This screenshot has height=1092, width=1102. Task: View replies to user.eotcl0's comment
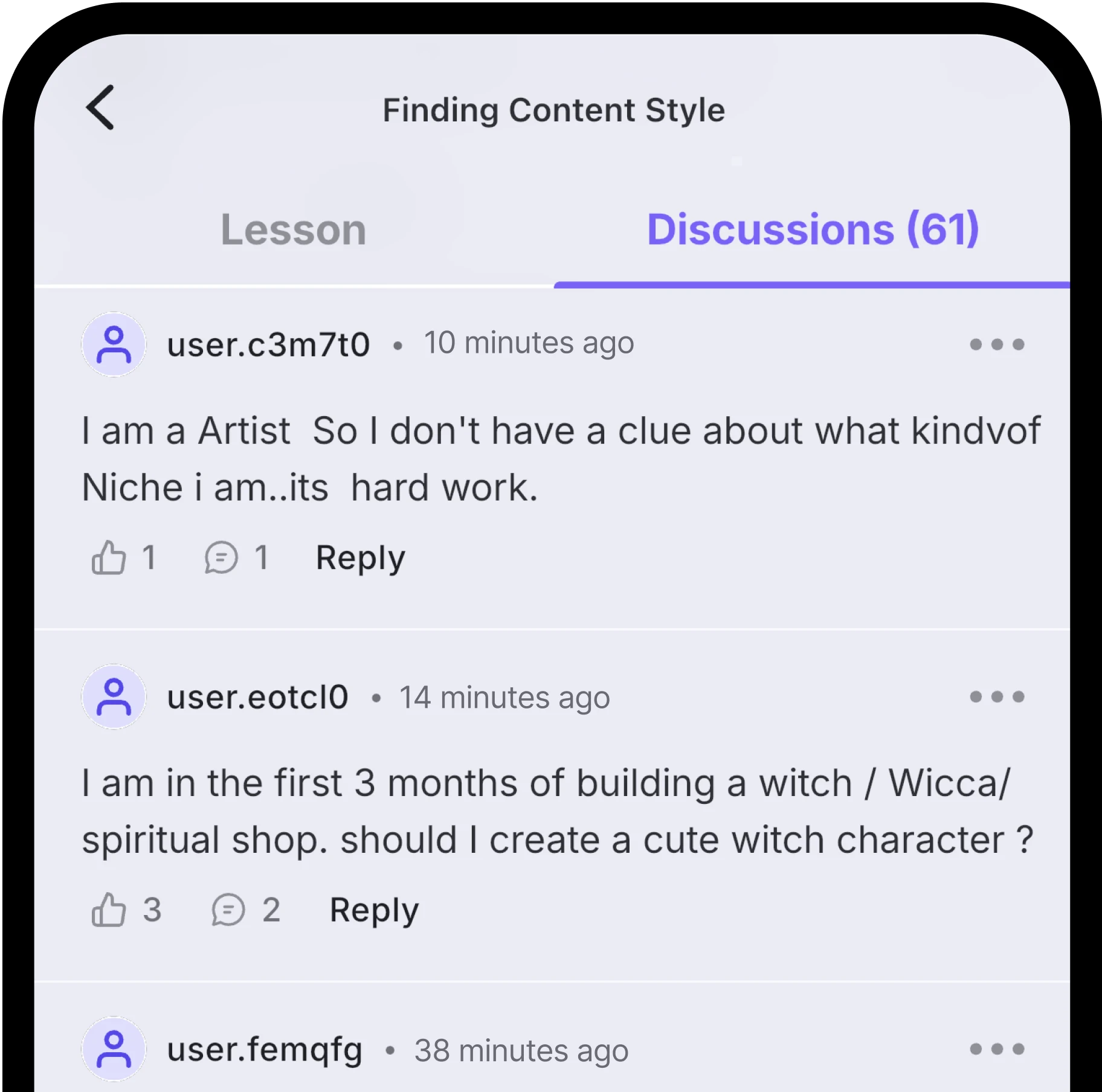click(228, 910)
